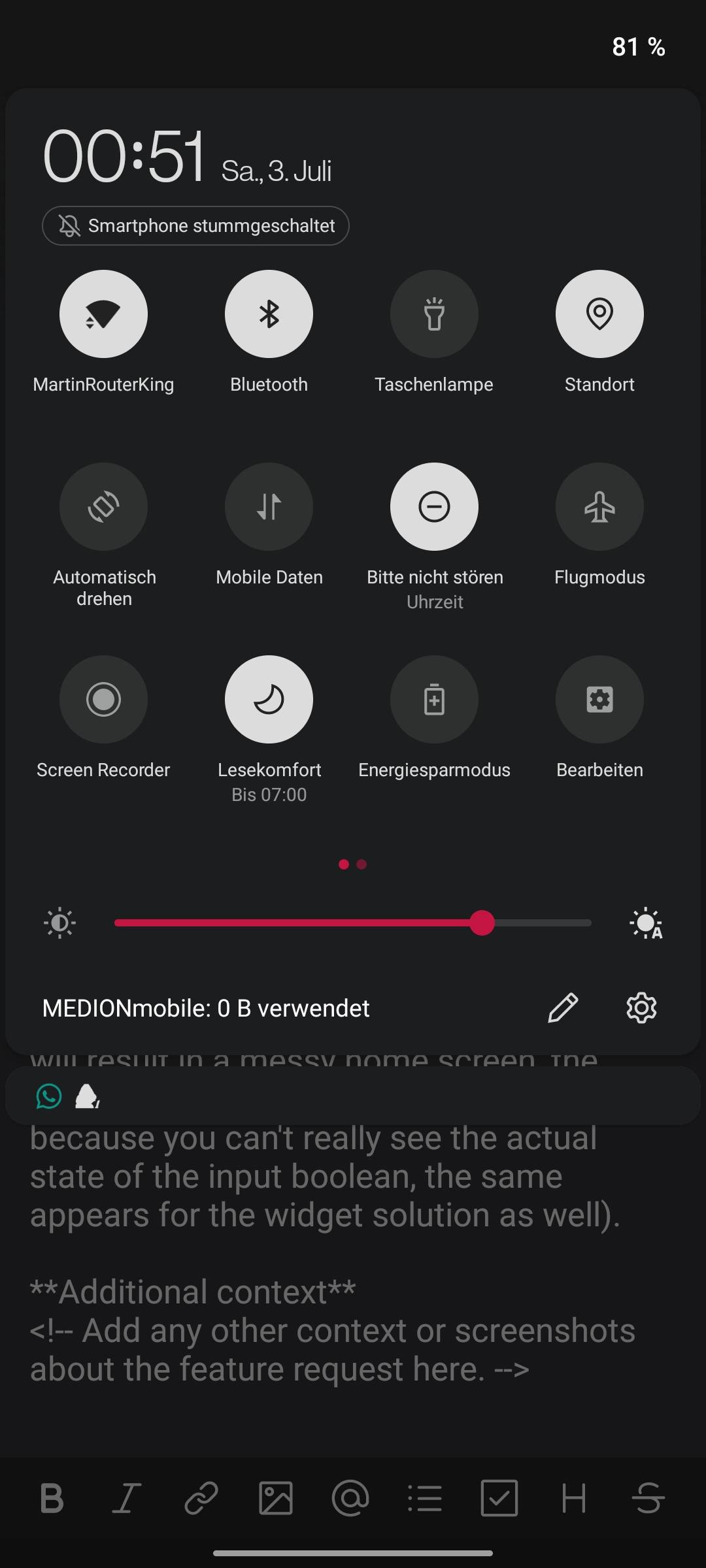Image resolution: width=706 pixels, height=1568 pixels.
Task: Open the Bearbeiten tile editor
Action: click(x=599, y=699)
